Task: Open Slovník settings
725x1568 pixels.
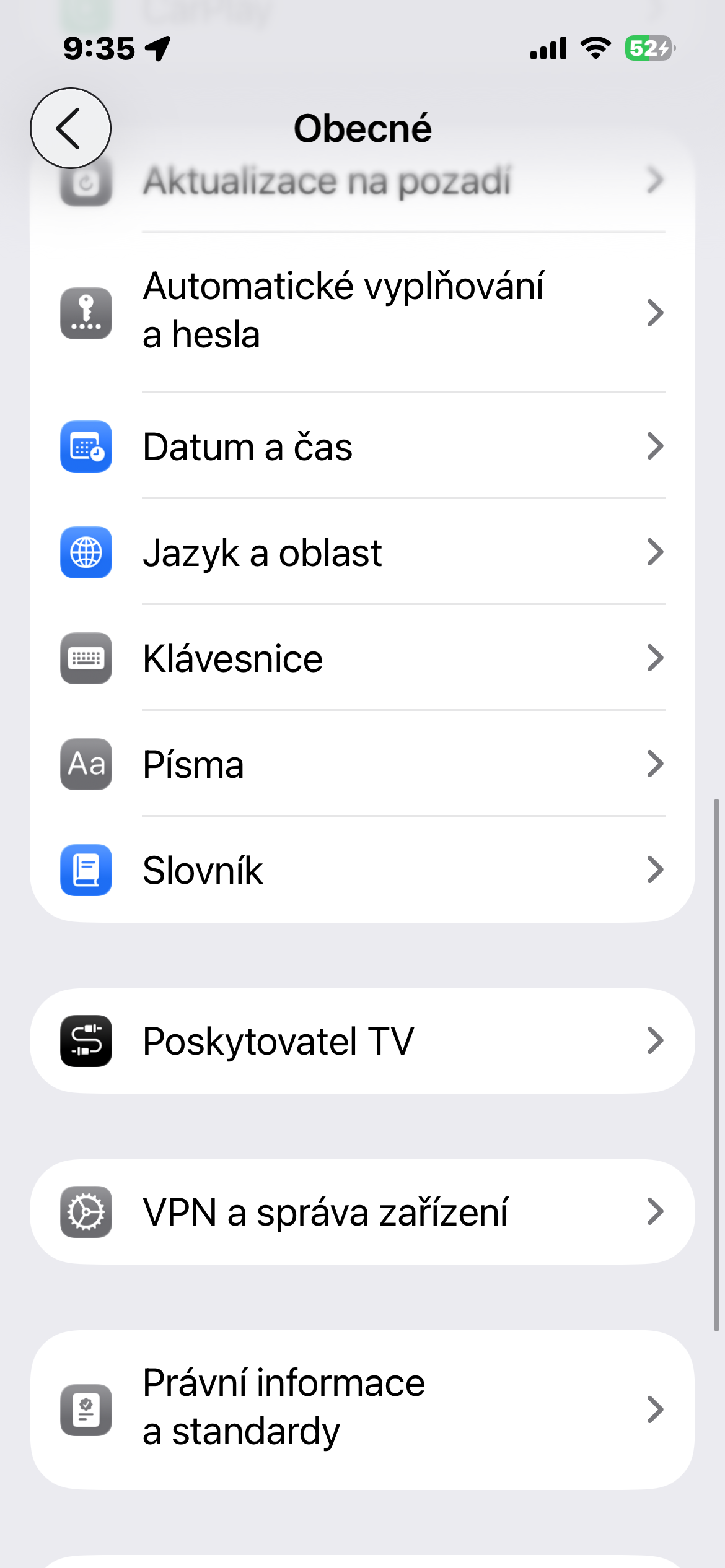Action: [x=362, y=870]
